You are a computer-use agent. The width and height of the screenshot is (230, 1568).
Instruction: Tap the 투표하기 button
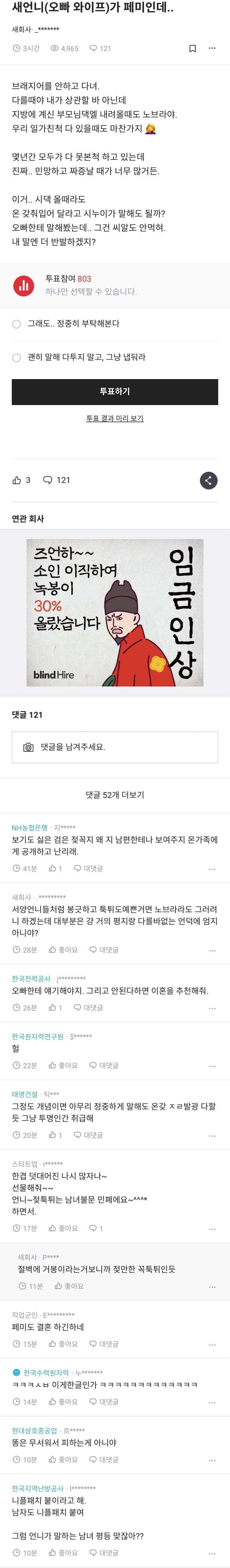[x=115, y=391]
